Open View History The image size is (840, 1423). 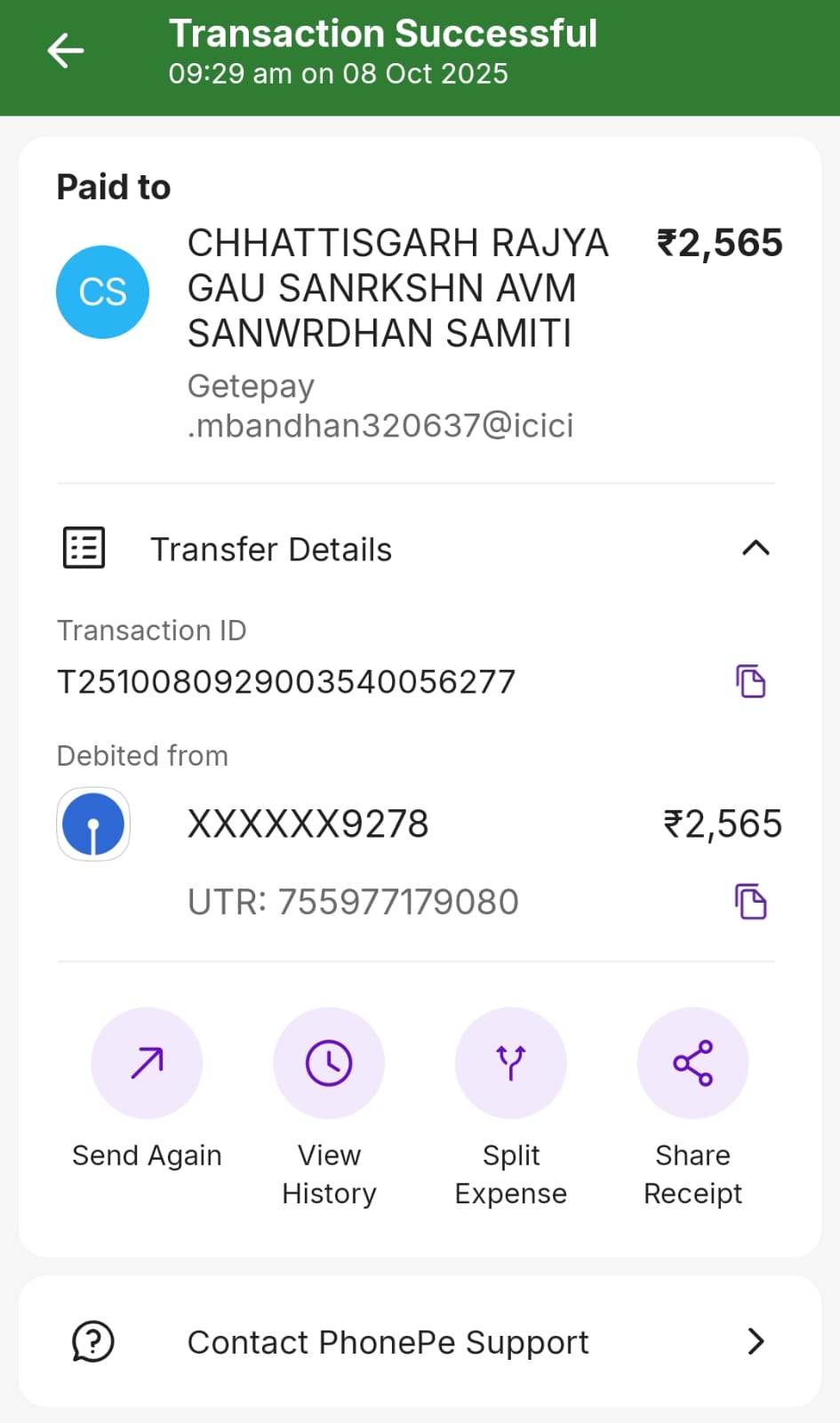tap(329, 1064)
